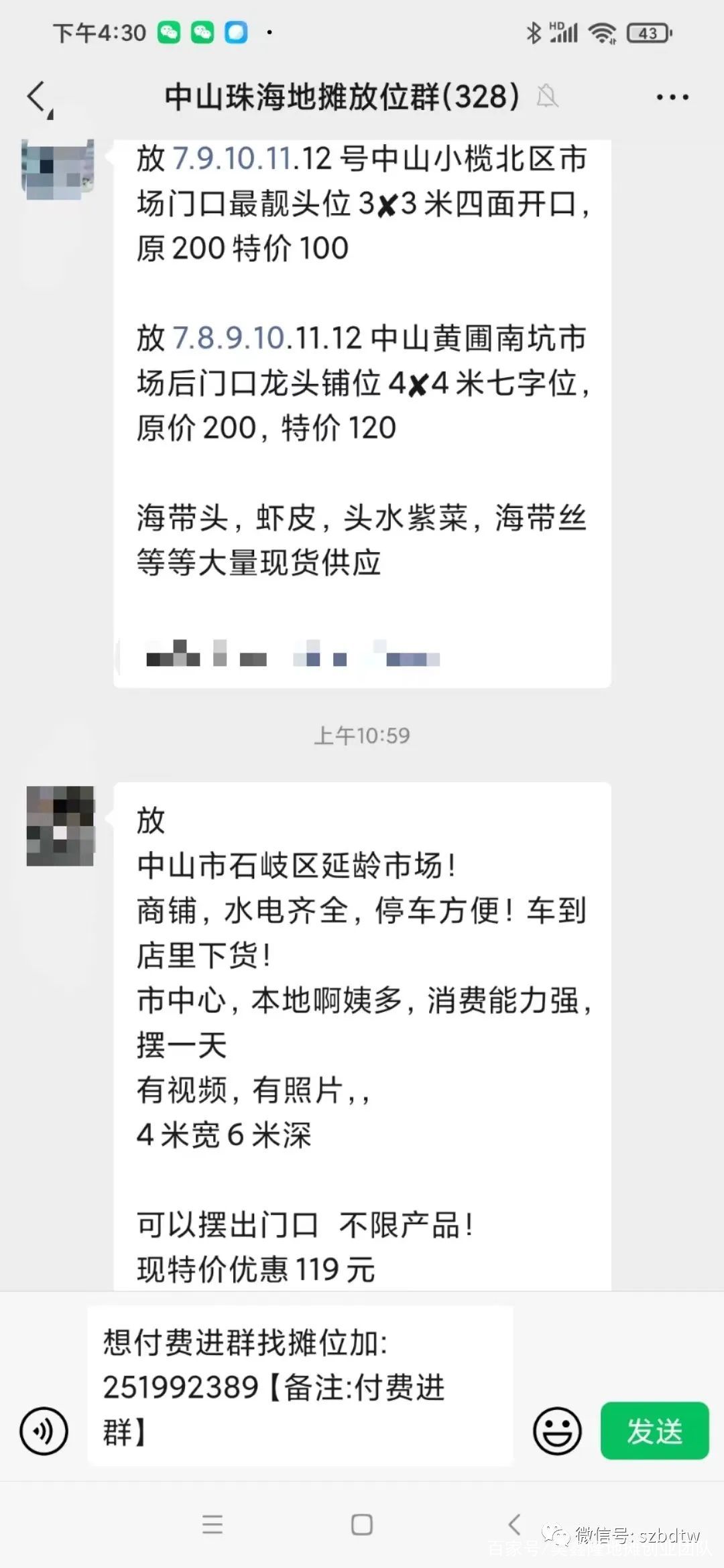Focus the message text input field
Viewport: 724px width, 1568px height.
(x=300, y=1387)
